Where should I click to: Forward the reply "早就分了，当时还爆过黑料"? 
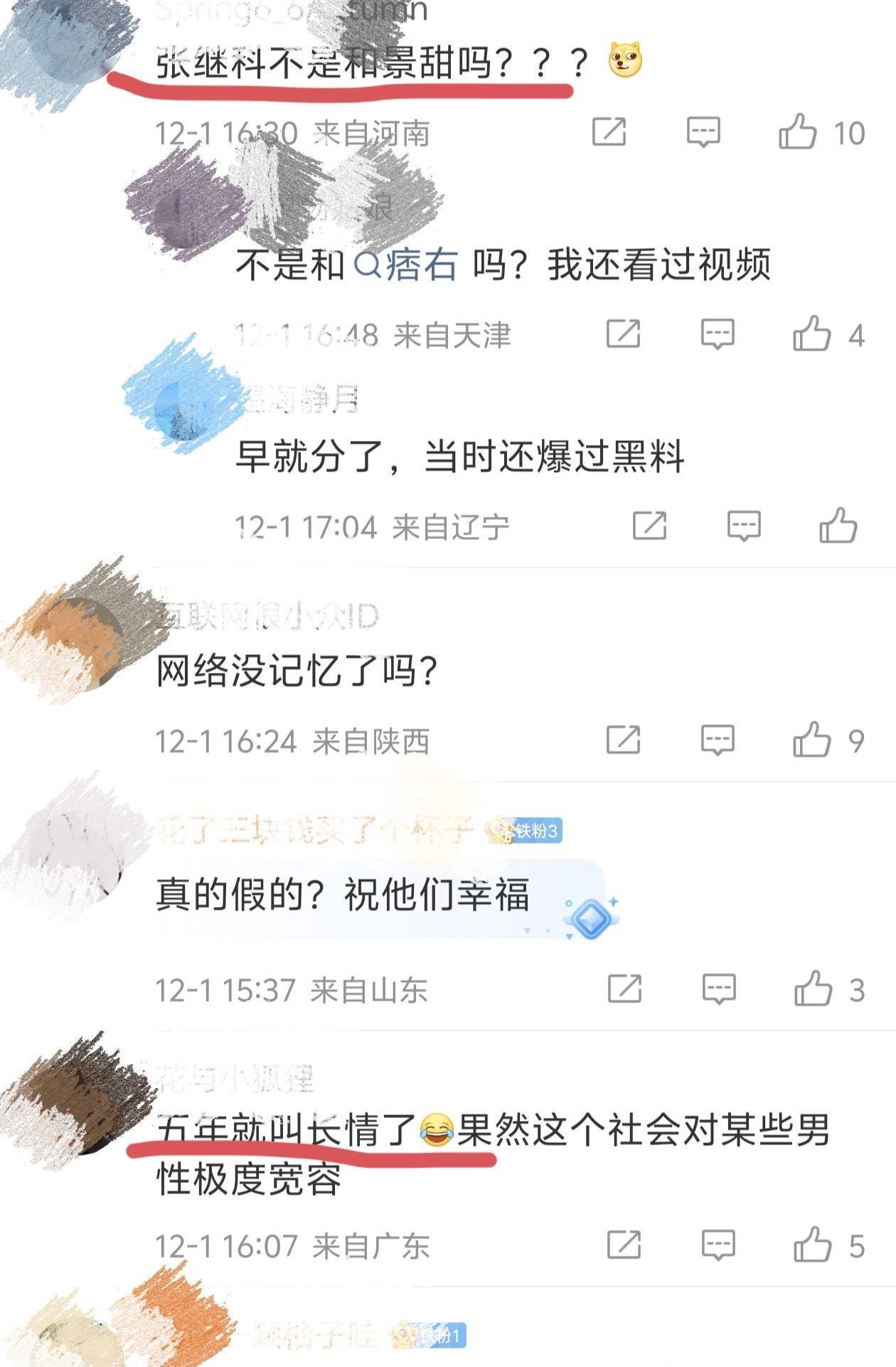[x=650, y=526]
